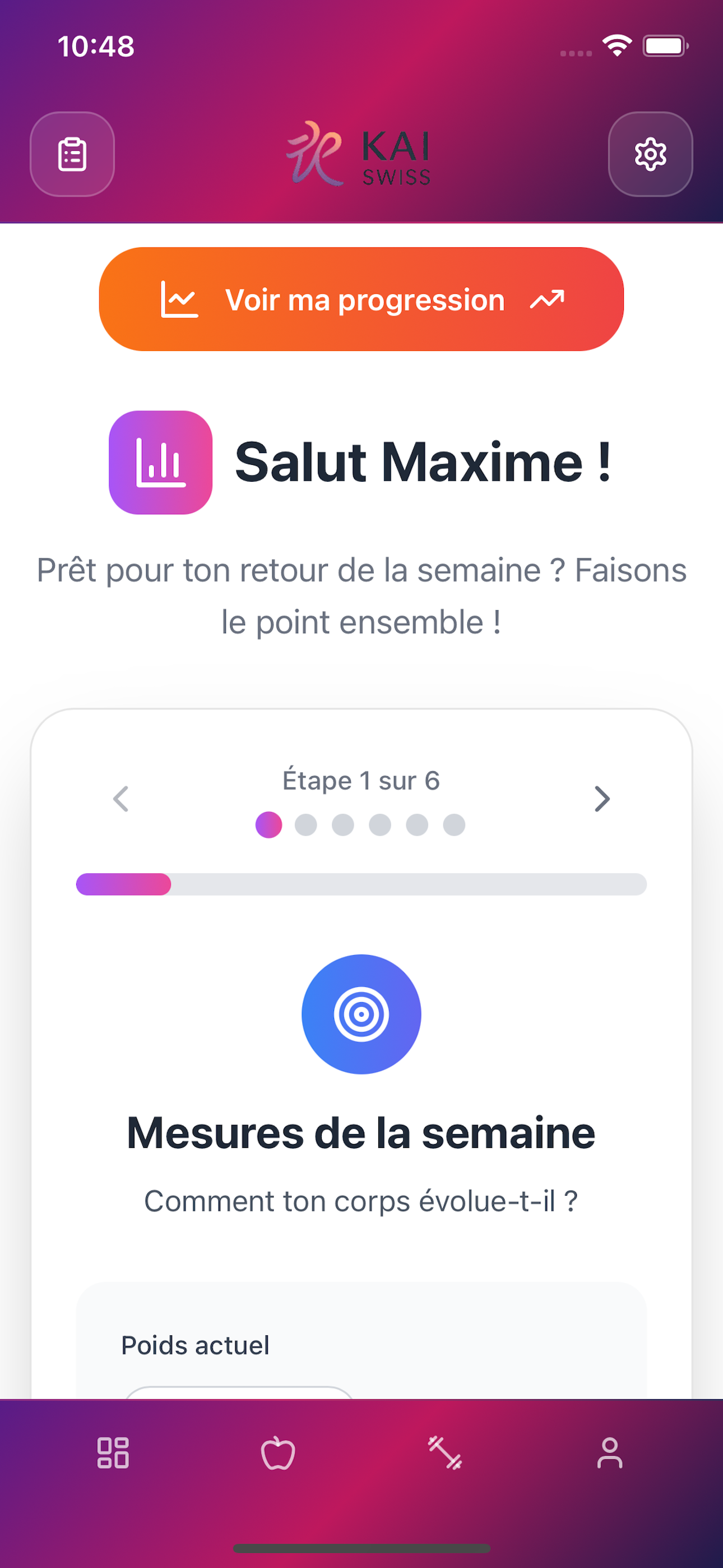Open the workout dumbbell tab
The height and width of the screenshot is (1568, 723).
[x=445, y=1453]
